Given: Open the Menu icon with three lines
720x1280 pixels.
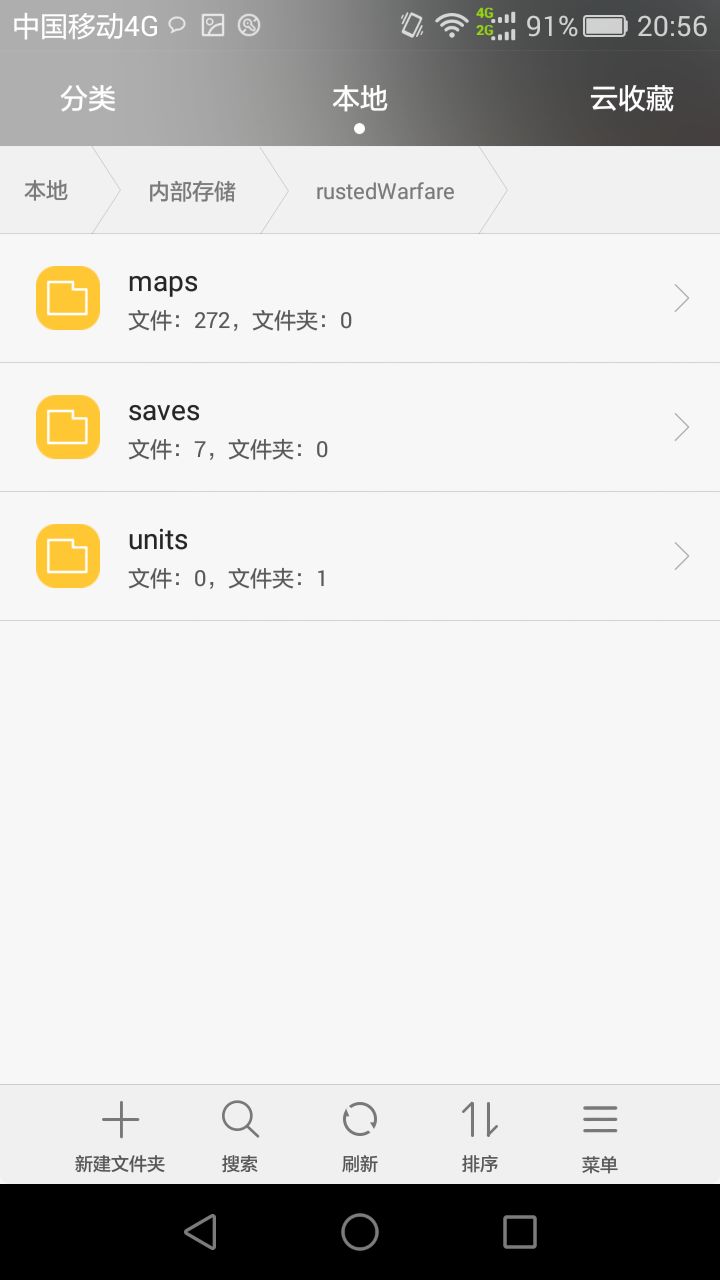Looking at the screenshot, I should [599, 1119].
